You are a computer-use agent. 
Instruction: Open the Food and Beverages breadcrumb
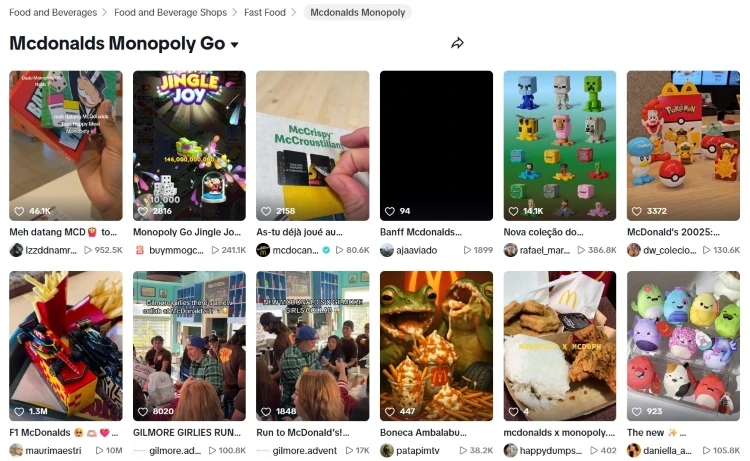55,13
